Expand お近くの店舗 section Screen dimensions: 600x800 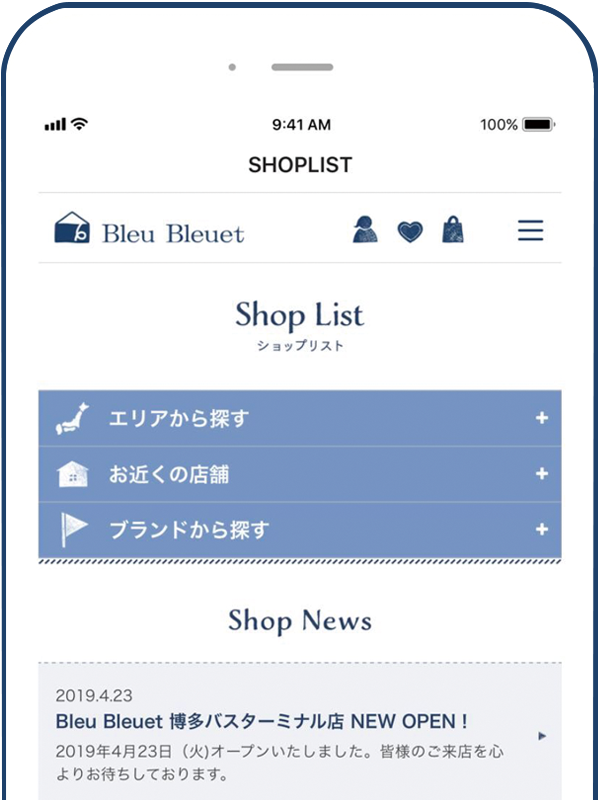300,474
